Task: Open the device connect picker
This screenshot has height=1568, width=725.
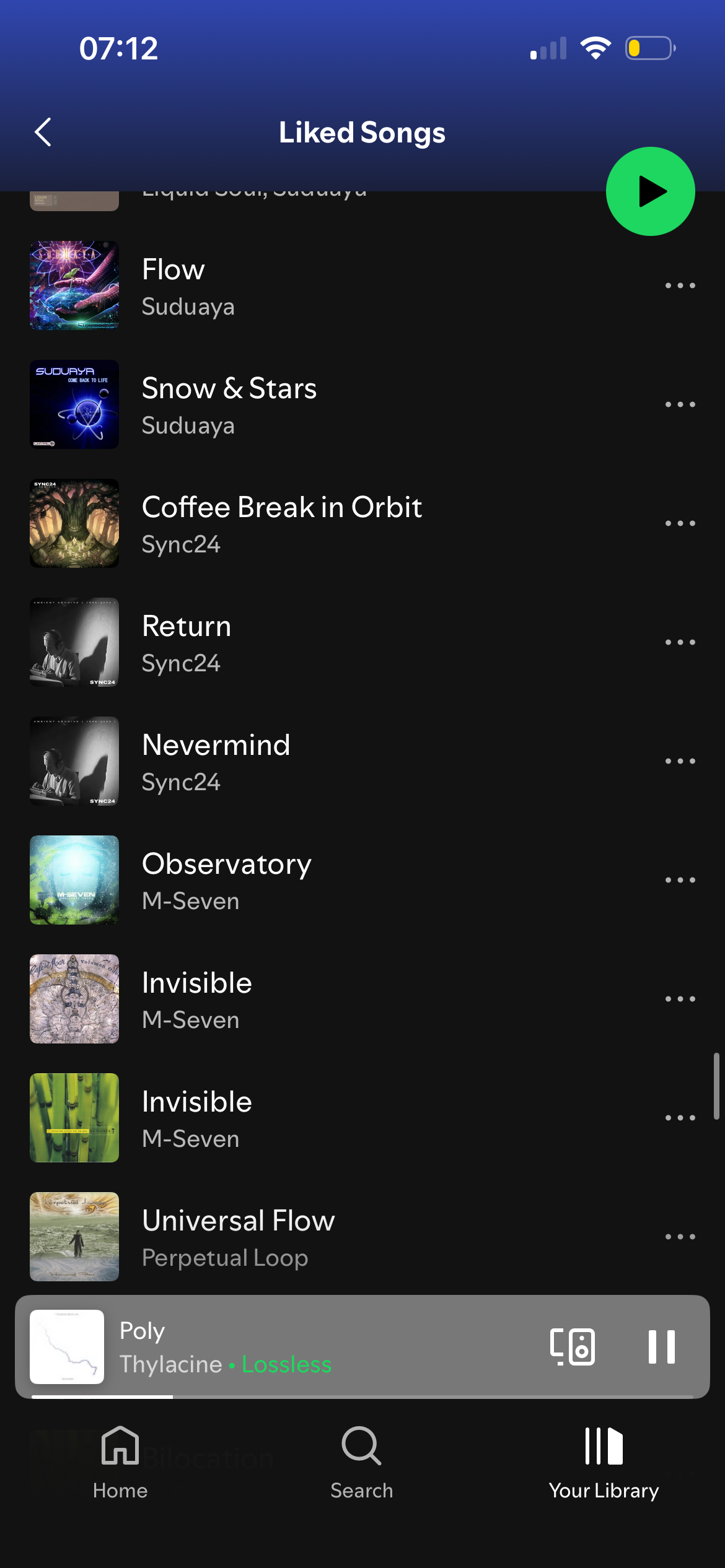Action: click(x=573, y=1346)
